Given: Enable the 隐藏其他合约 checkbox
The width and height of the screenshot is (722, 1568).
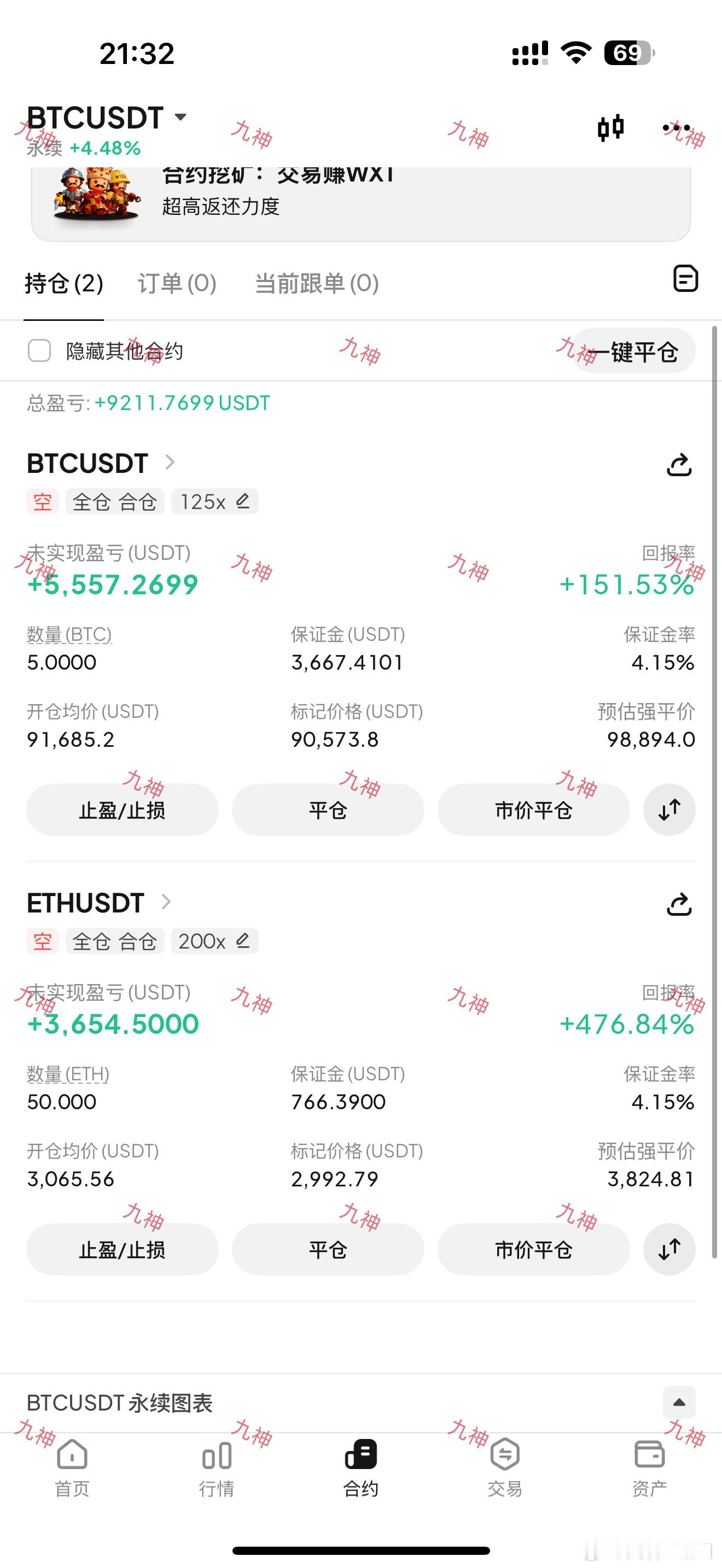Looking at the screenshot, I should 39,351.
